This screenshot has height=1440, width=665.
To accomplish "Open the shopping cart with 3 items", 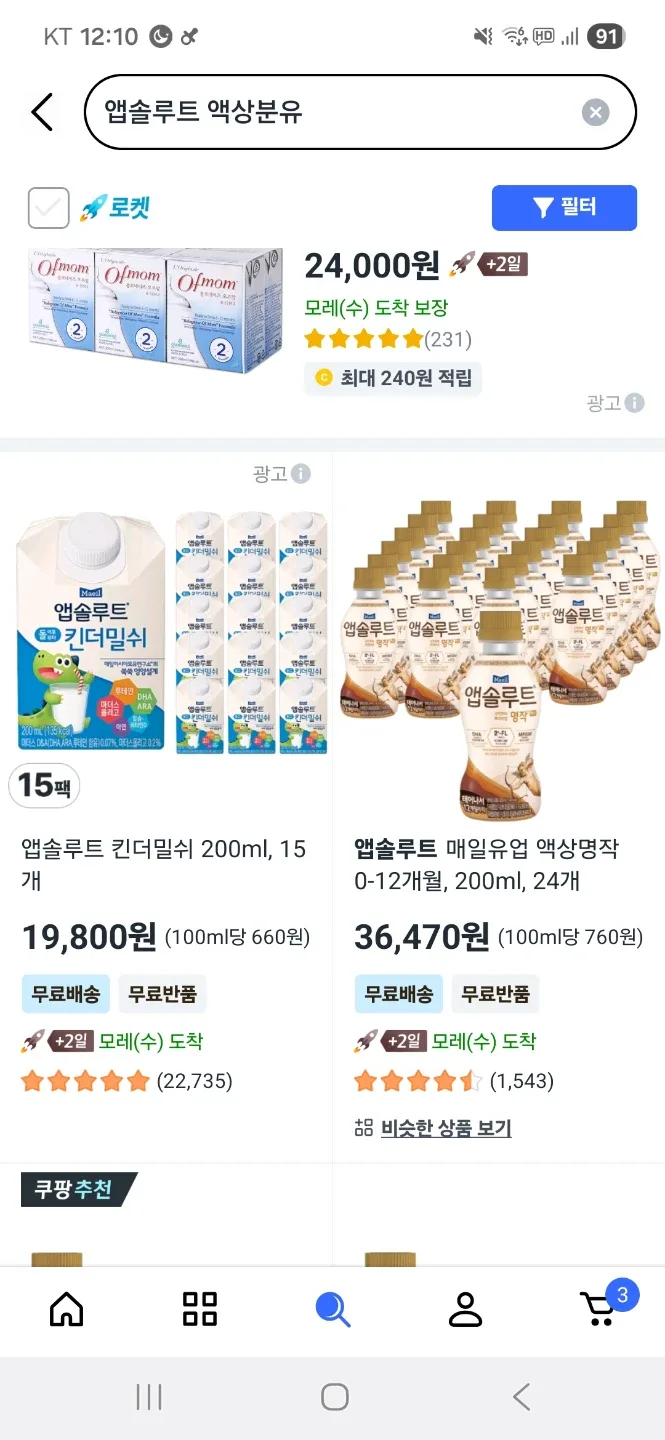I will tap(600, 1308).
